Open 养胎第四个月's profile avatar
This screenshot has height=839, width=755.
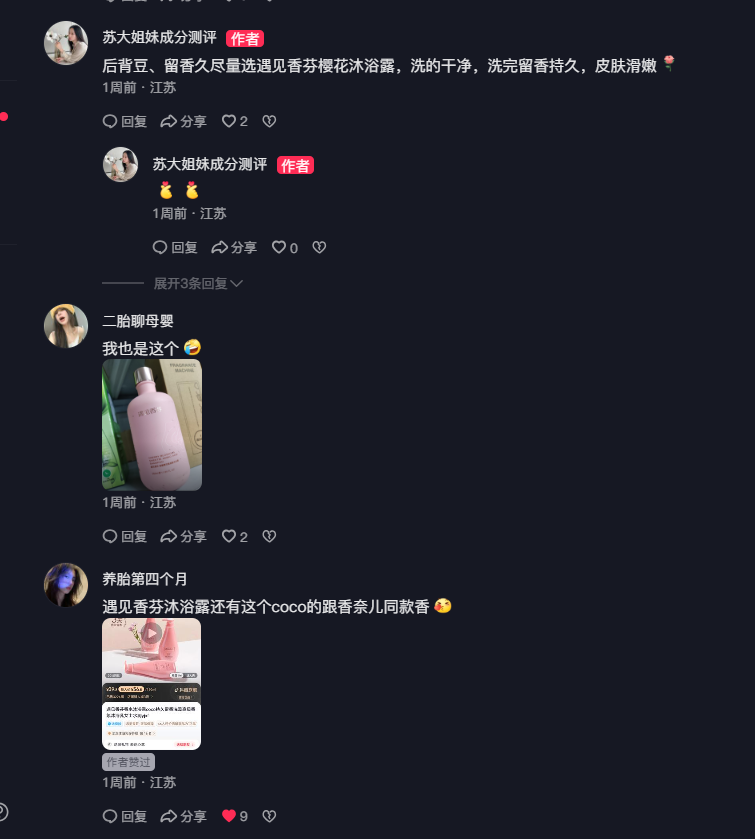coord(66,584)
